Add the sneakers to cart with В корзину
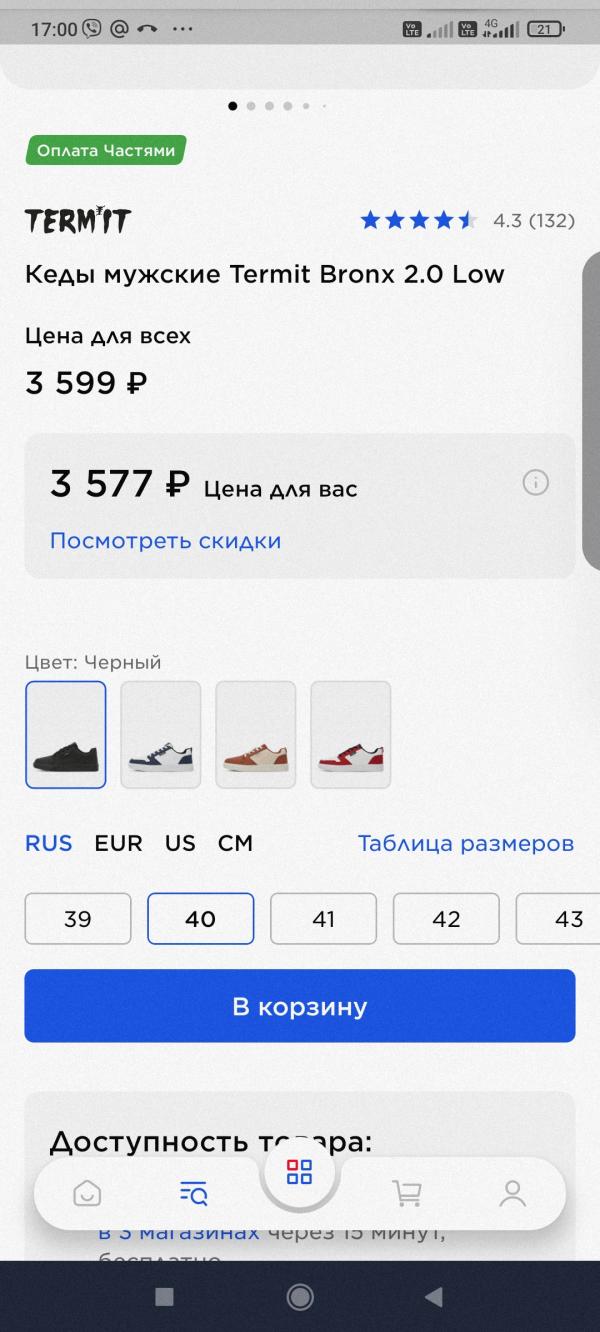The height and width of the screenshot is (1332, 600). [x=300, y=1006]
